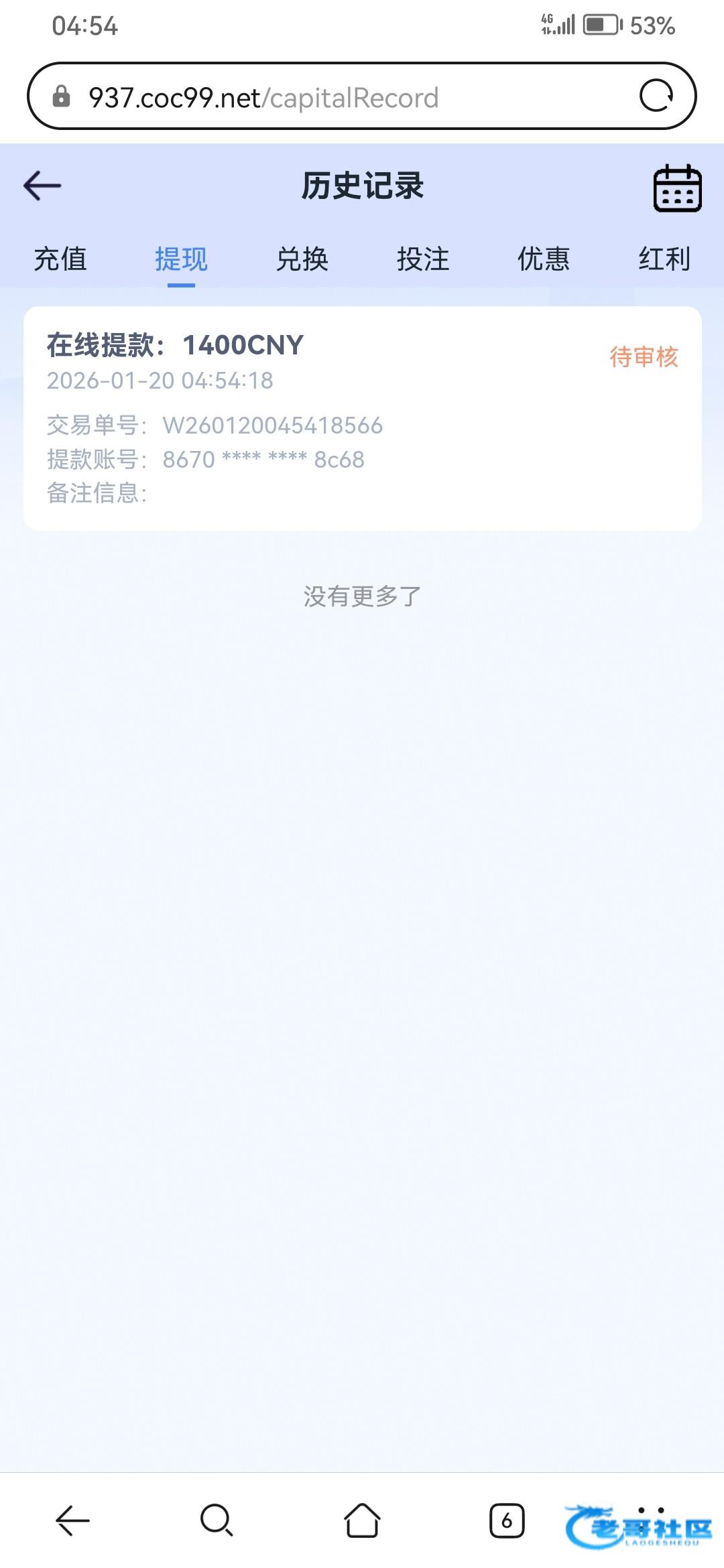The height and width of the screenshot is (1568, 724).
Task: View the 优惠 tab
Action: click(x=544, y=259)
